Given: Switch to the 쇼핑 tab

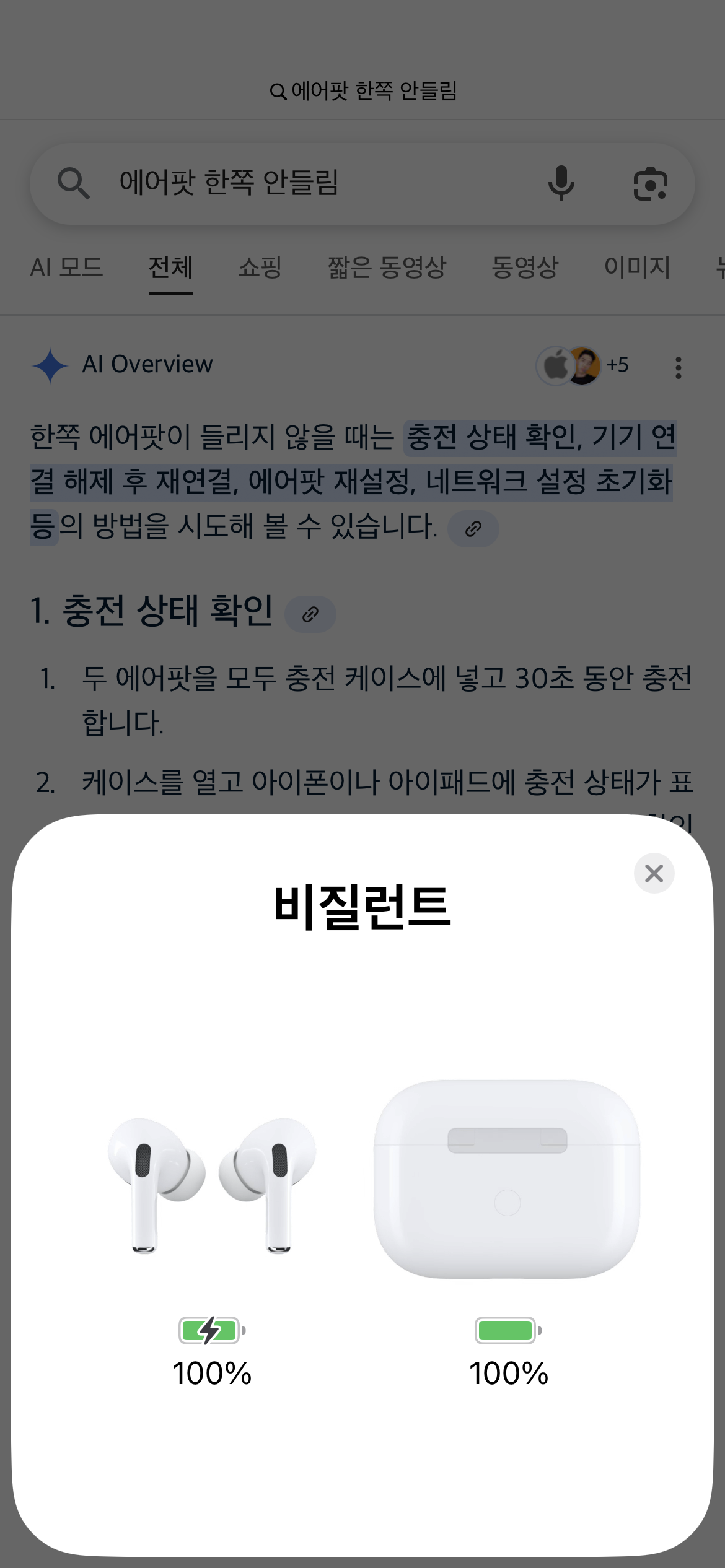Looking at the screenshot, I should pos(260,268).
